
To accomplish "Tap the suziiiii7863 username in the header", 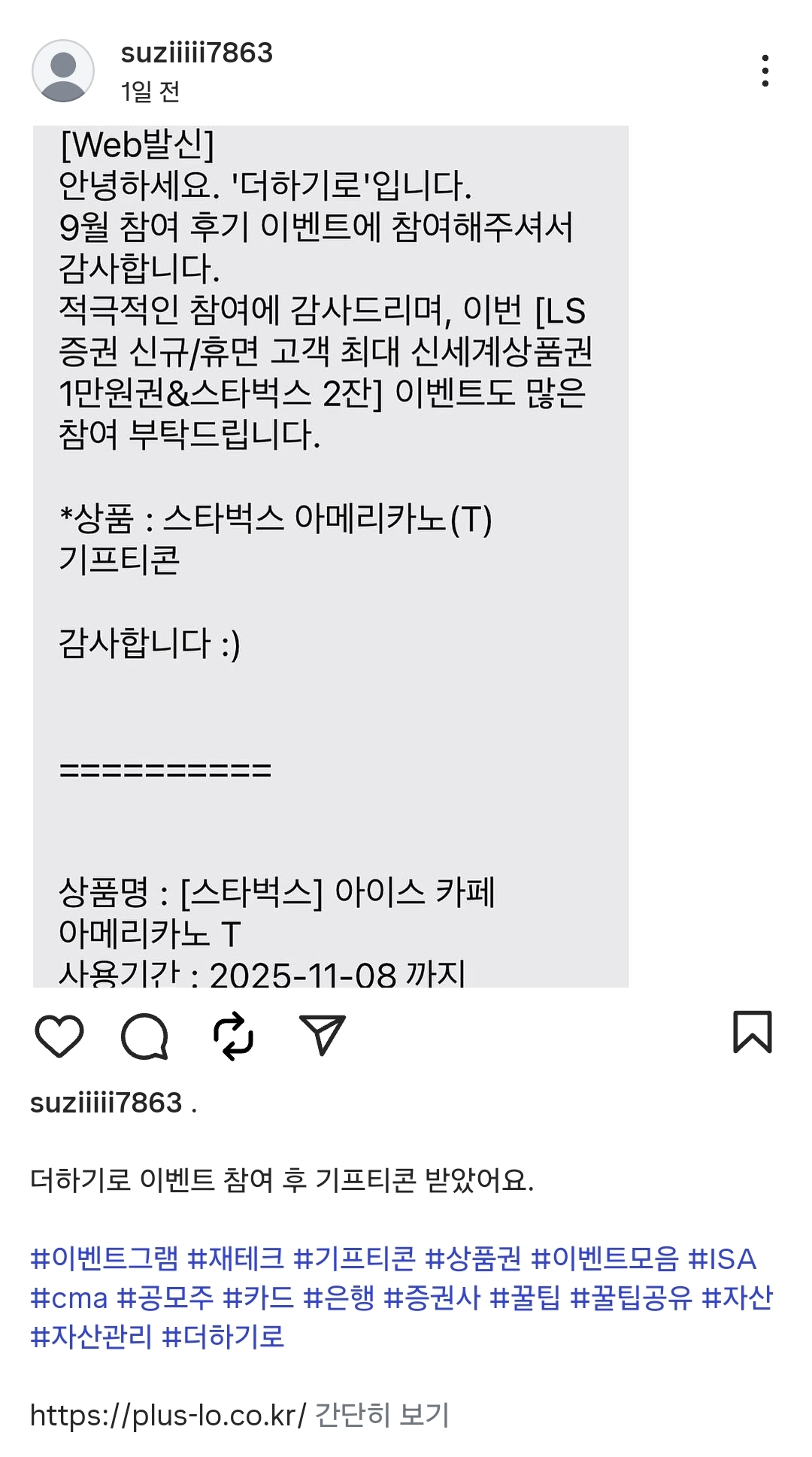I will pyautogui.click(x=196, y=53).
